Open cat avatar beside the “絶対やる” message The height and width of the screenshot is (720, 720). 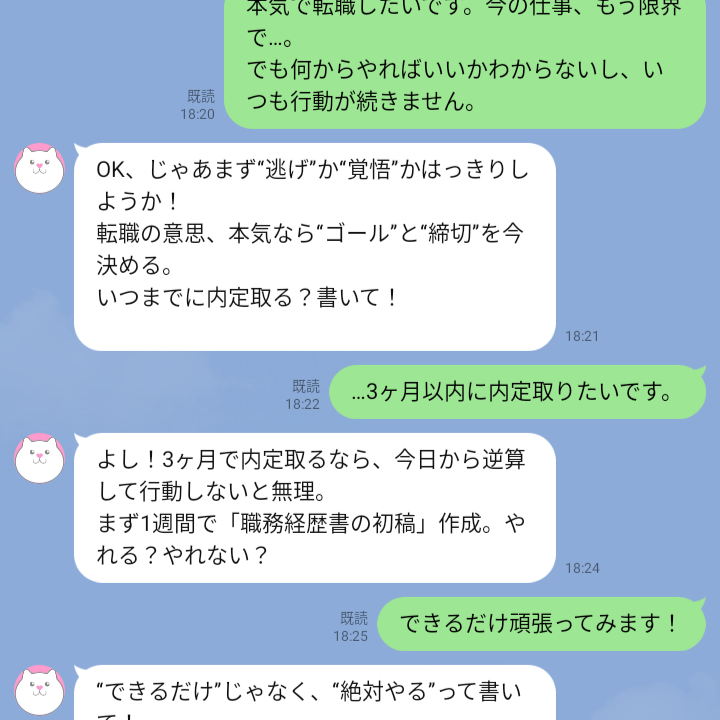tap(39, 690)
